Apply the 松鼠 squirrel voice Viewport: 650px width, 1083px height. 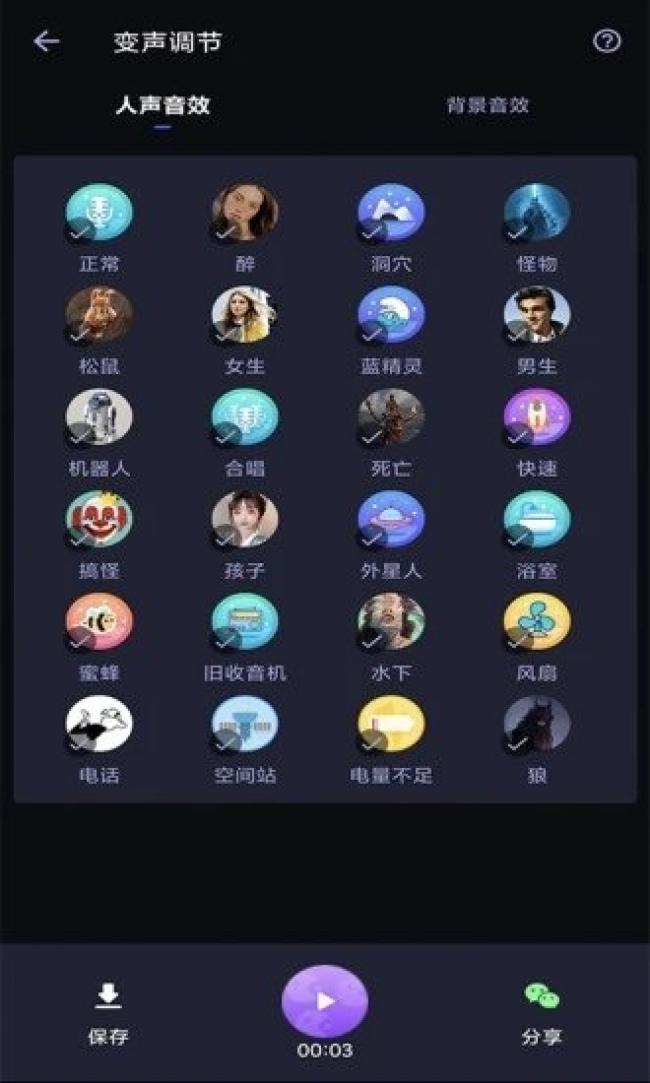click(x=99, y=315)
